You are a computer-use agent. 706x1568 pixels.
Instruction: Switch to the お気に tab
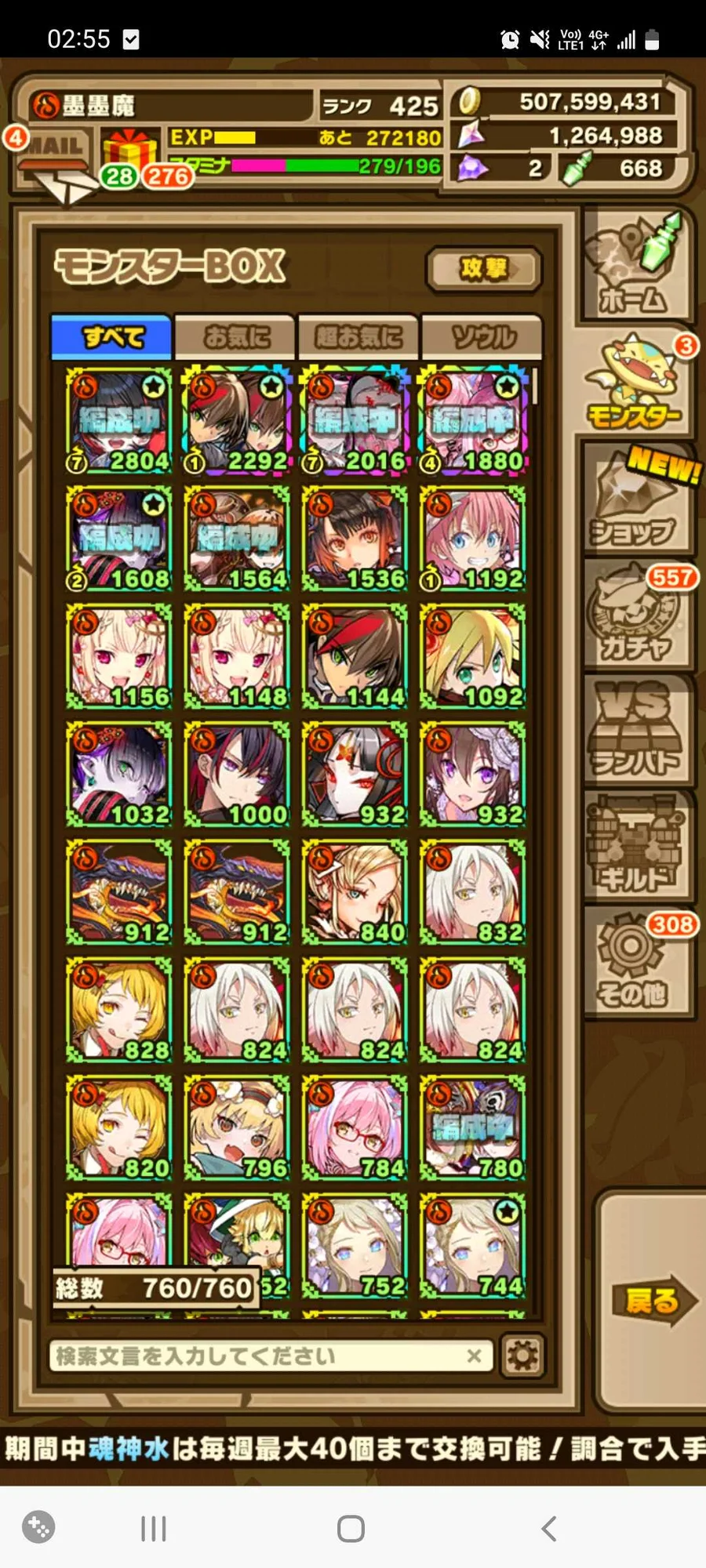point(235,337)
